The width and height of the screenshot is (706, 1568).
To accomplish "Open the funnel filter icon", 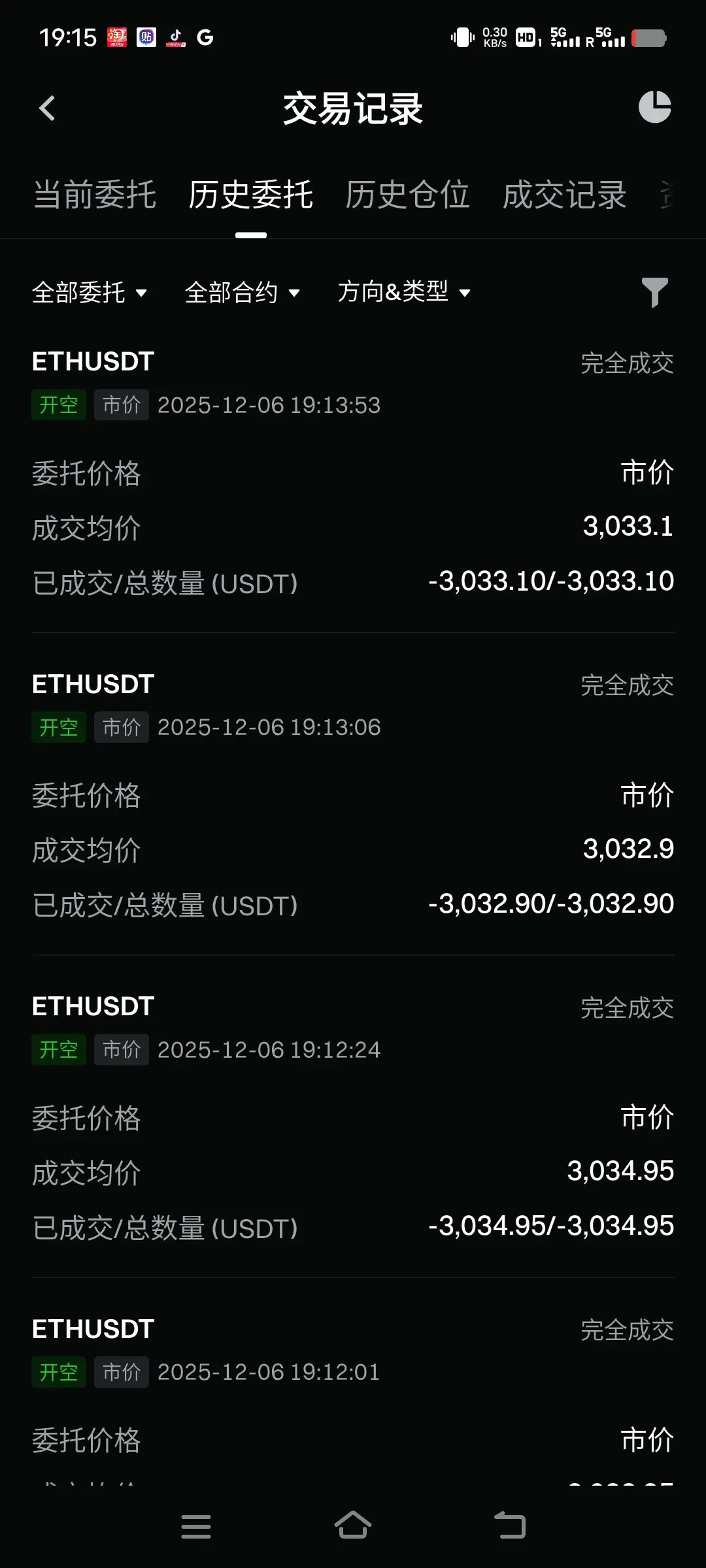I will pos(654,292).
